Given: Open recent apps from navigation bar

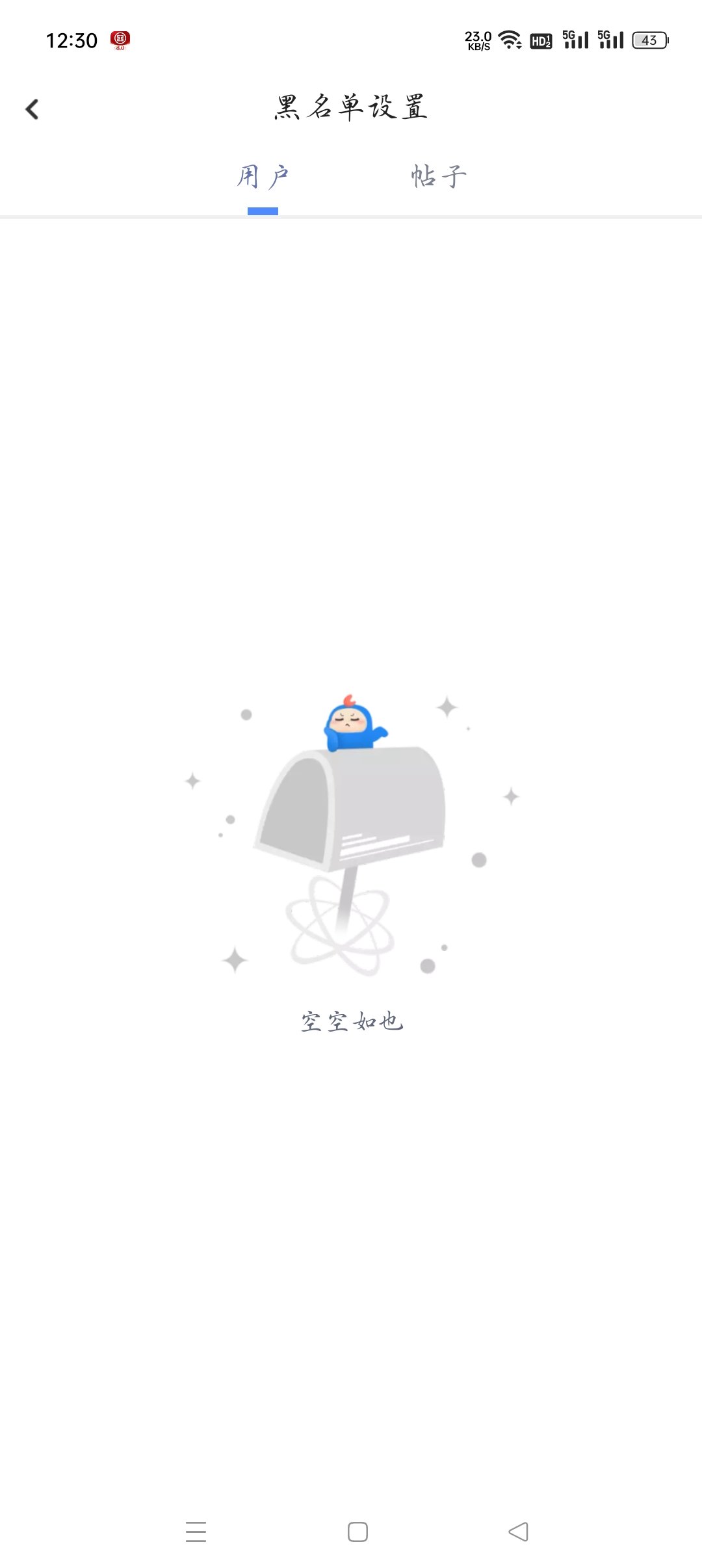Looking at the screenshot, I should coord(196,1532).
